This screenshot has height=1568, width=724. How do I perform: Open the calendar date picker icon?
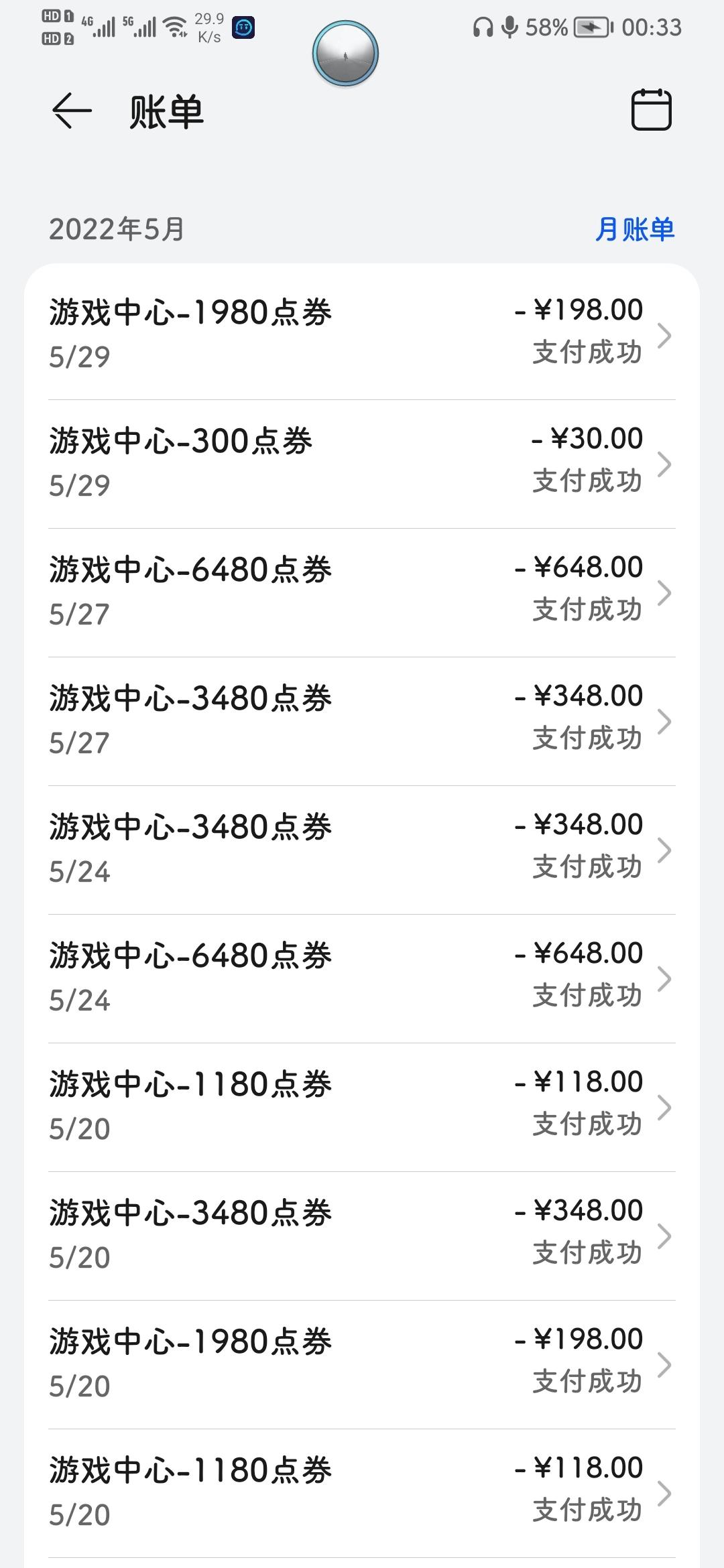(651, 110)
